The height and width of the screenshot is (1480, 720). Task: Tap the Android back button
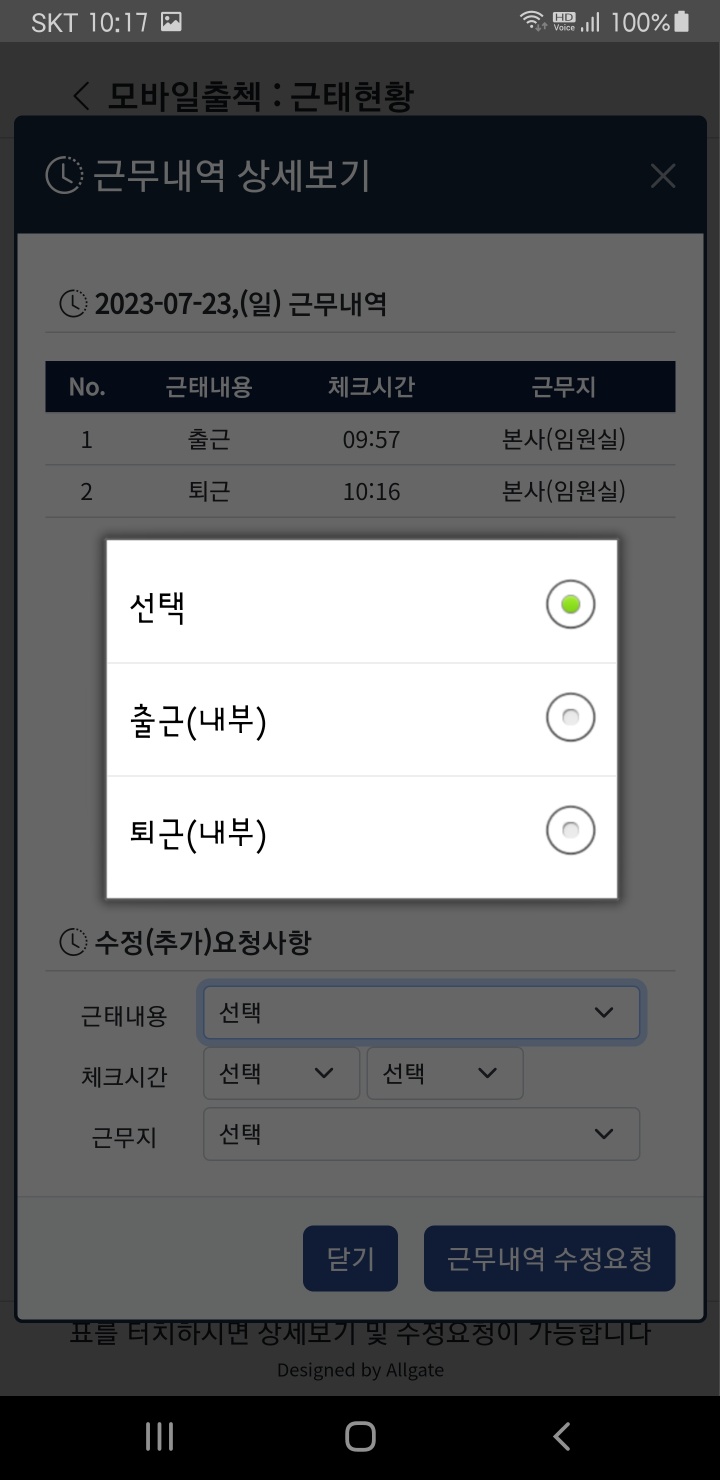tap(562, 1437)
